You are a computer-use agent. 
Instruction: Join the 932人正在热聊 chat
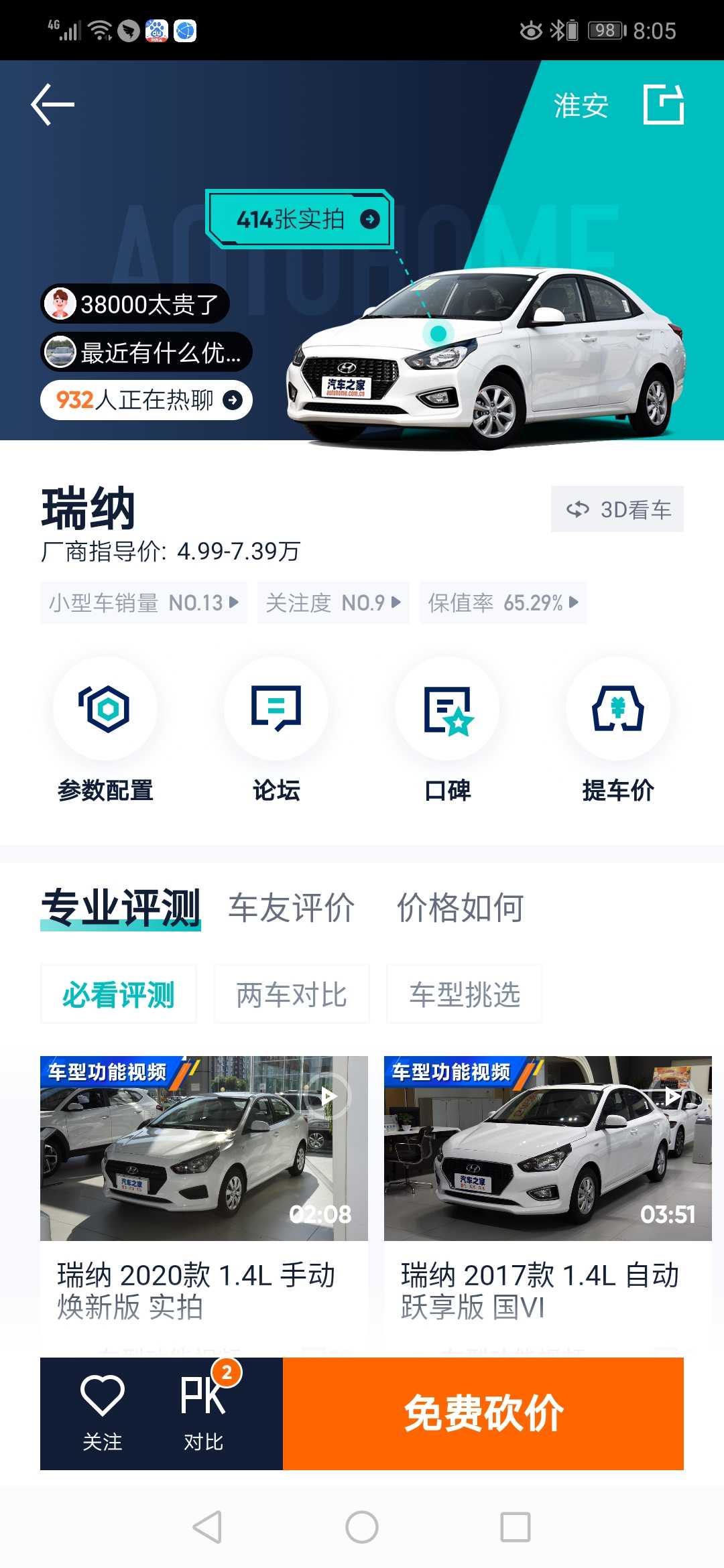point(146,400)
